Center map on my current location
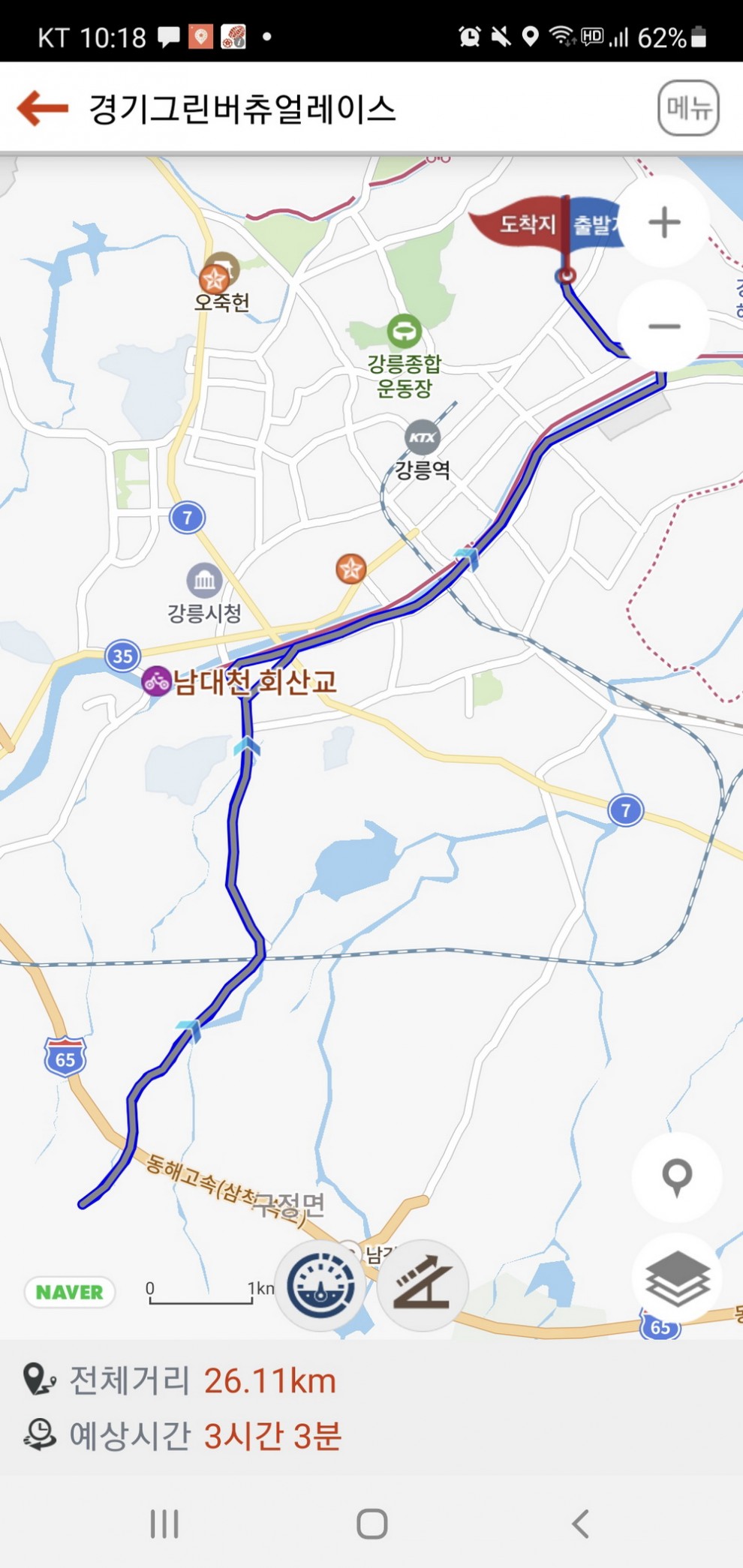Screen dimensions: 743x1568 coord(677,1177)
